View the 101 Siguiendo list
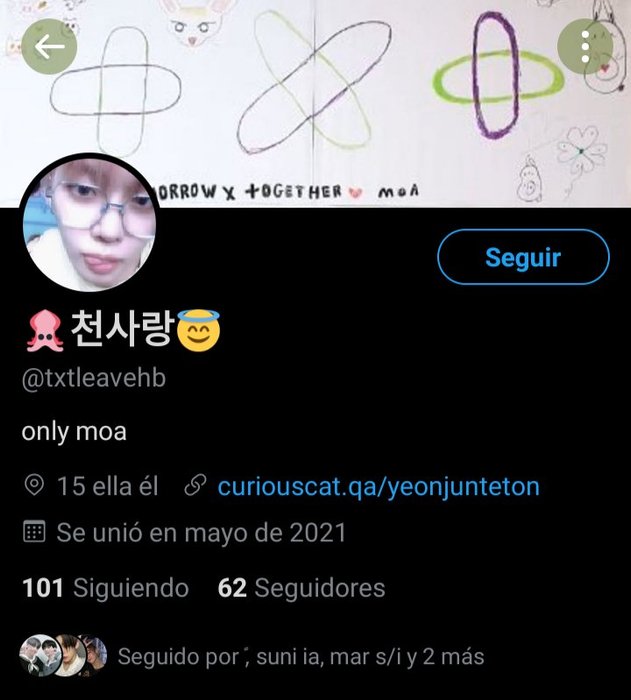This screenshot has width=631, height=700. pos(105,588)
